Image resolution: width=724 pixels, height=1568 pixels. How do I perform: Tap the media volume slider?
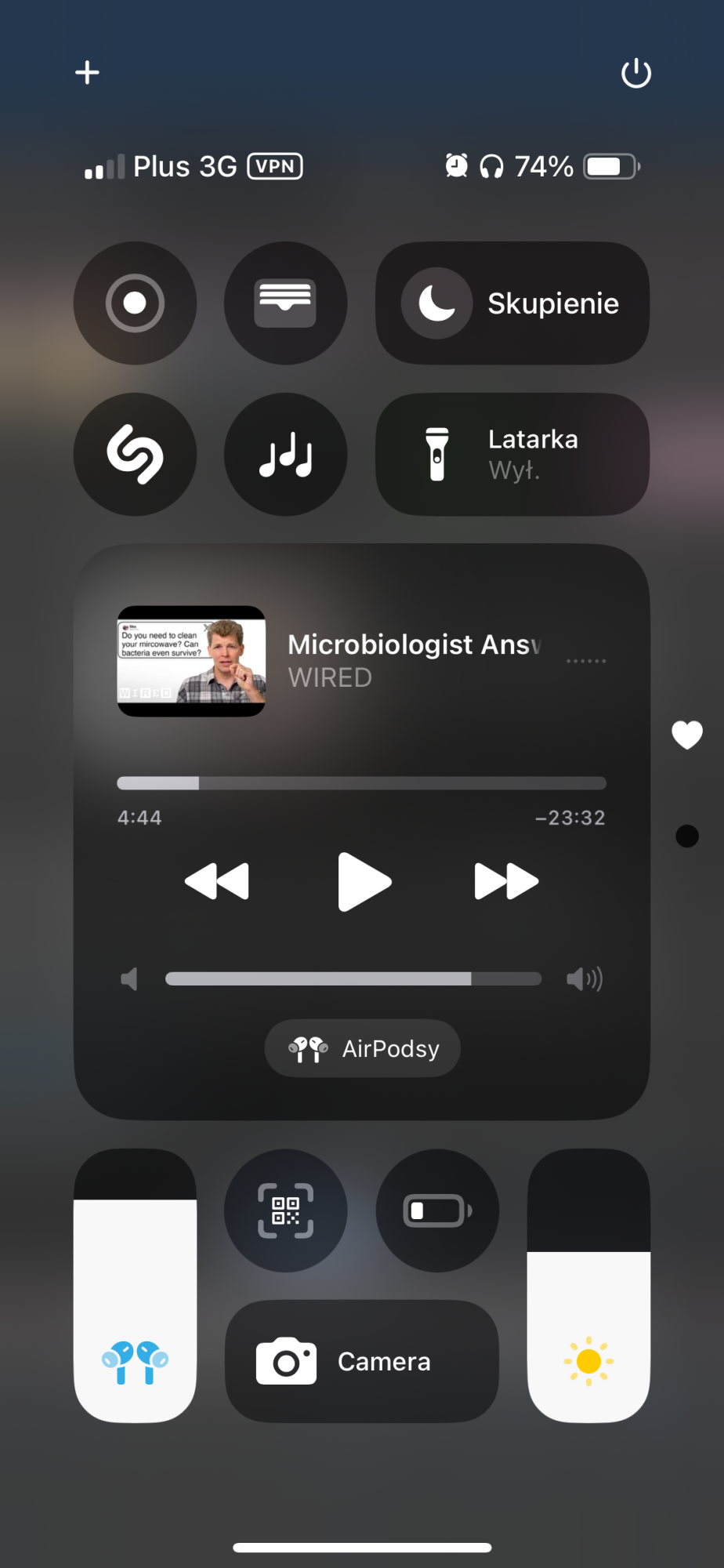(x=353, y=978)
